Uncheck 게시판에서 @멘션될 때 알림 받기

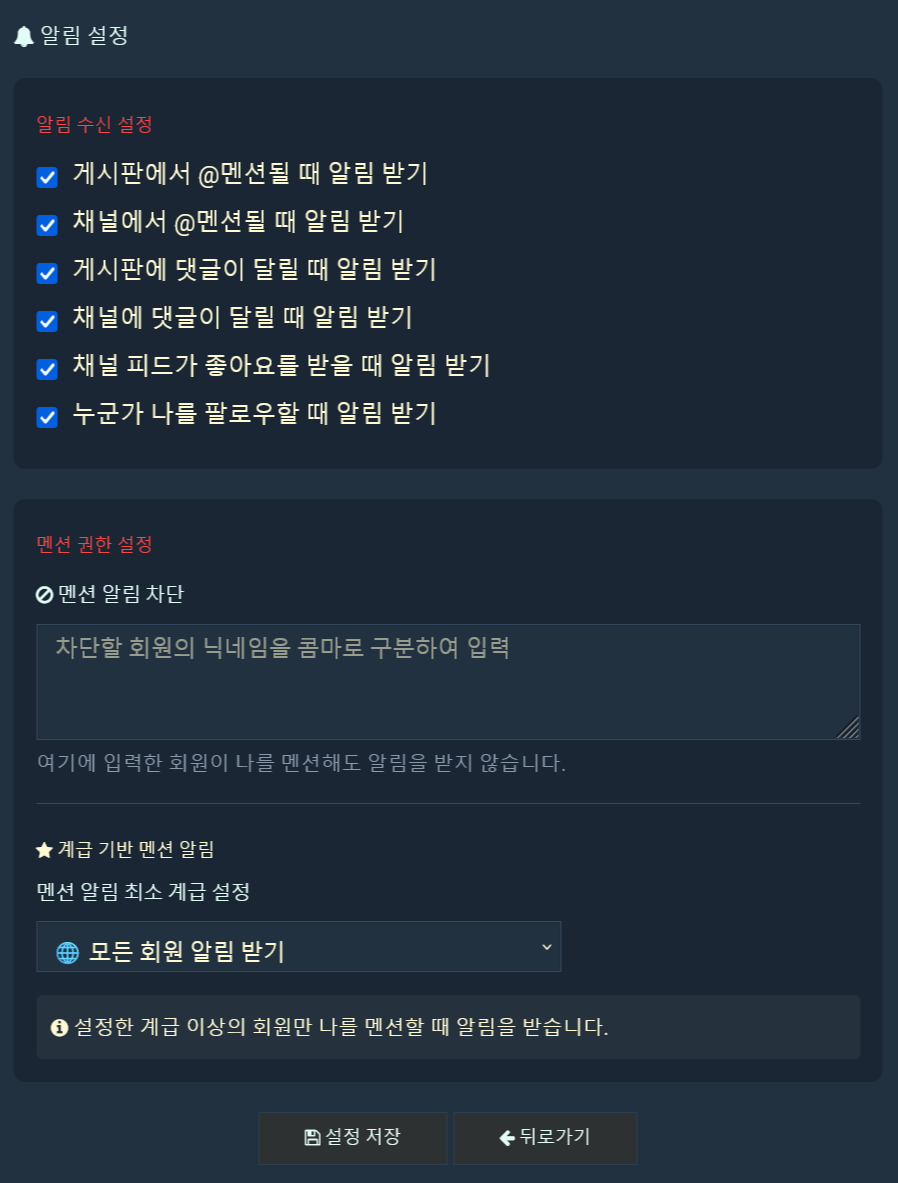tap(47, 177)
